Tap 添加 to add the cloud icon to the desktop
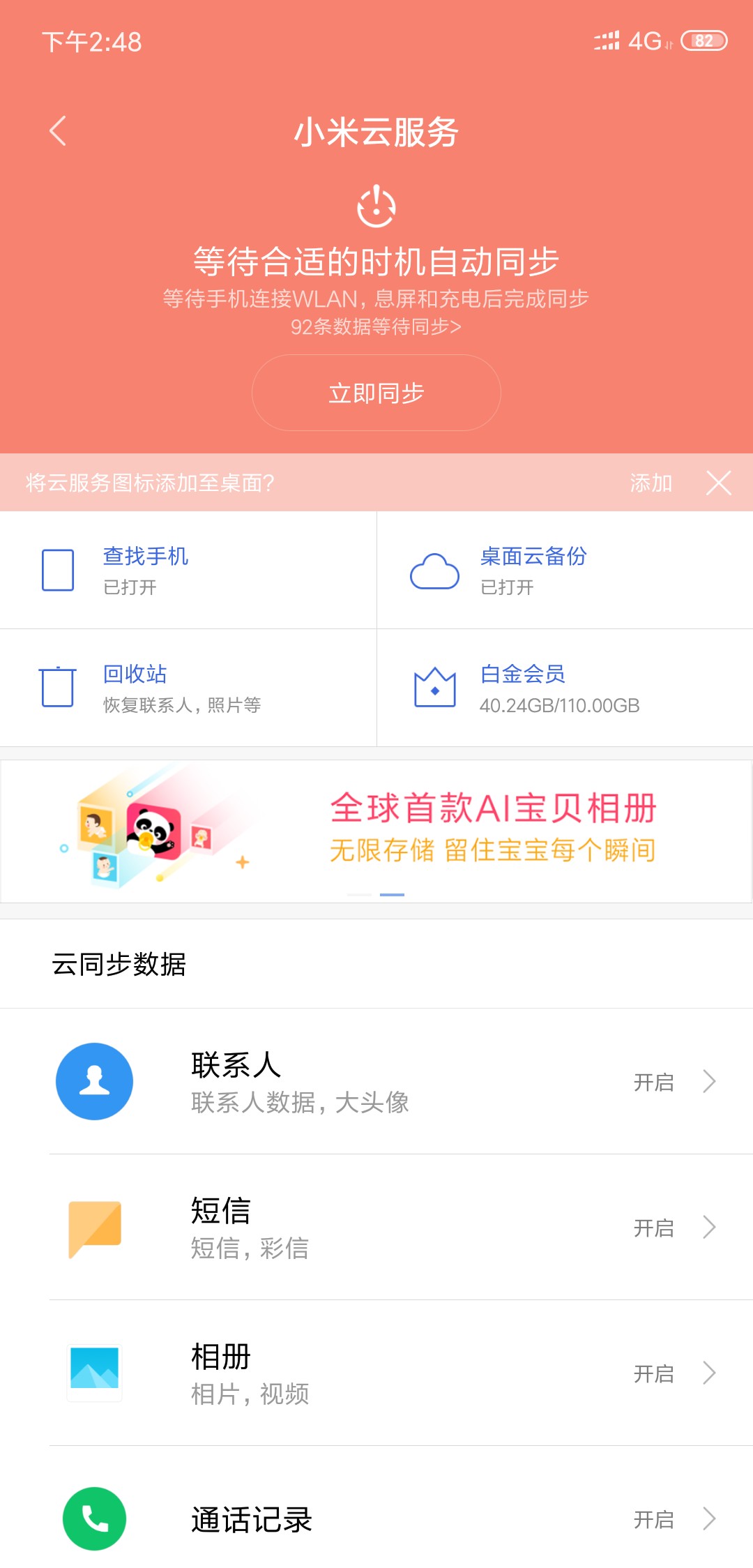This screenshot has width=753, height=1568. click(x=651, y=483)
